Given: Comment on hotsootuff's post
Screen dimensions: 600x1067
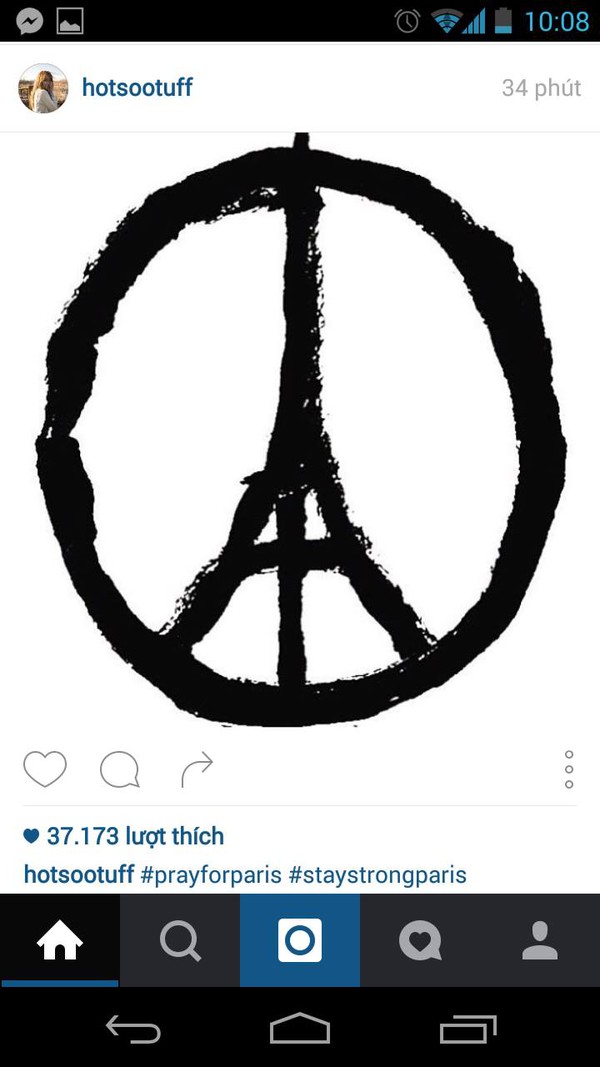Looking at the screenshot, I should pos(120,770).
